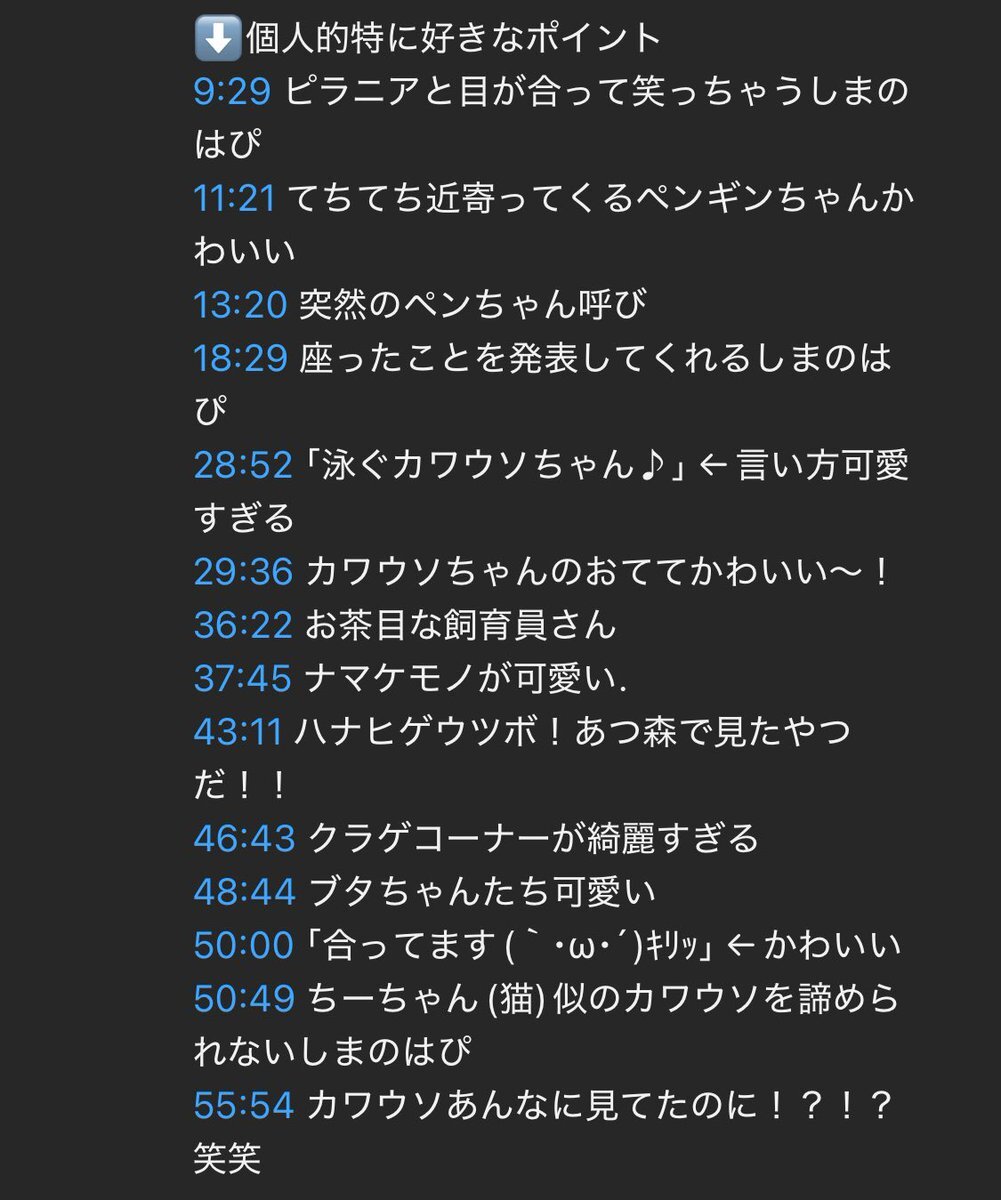This screenshot has width=1001, height=1200.
Task: Skip to the 50:49 timestamp
Action: [x=244, y=997]
